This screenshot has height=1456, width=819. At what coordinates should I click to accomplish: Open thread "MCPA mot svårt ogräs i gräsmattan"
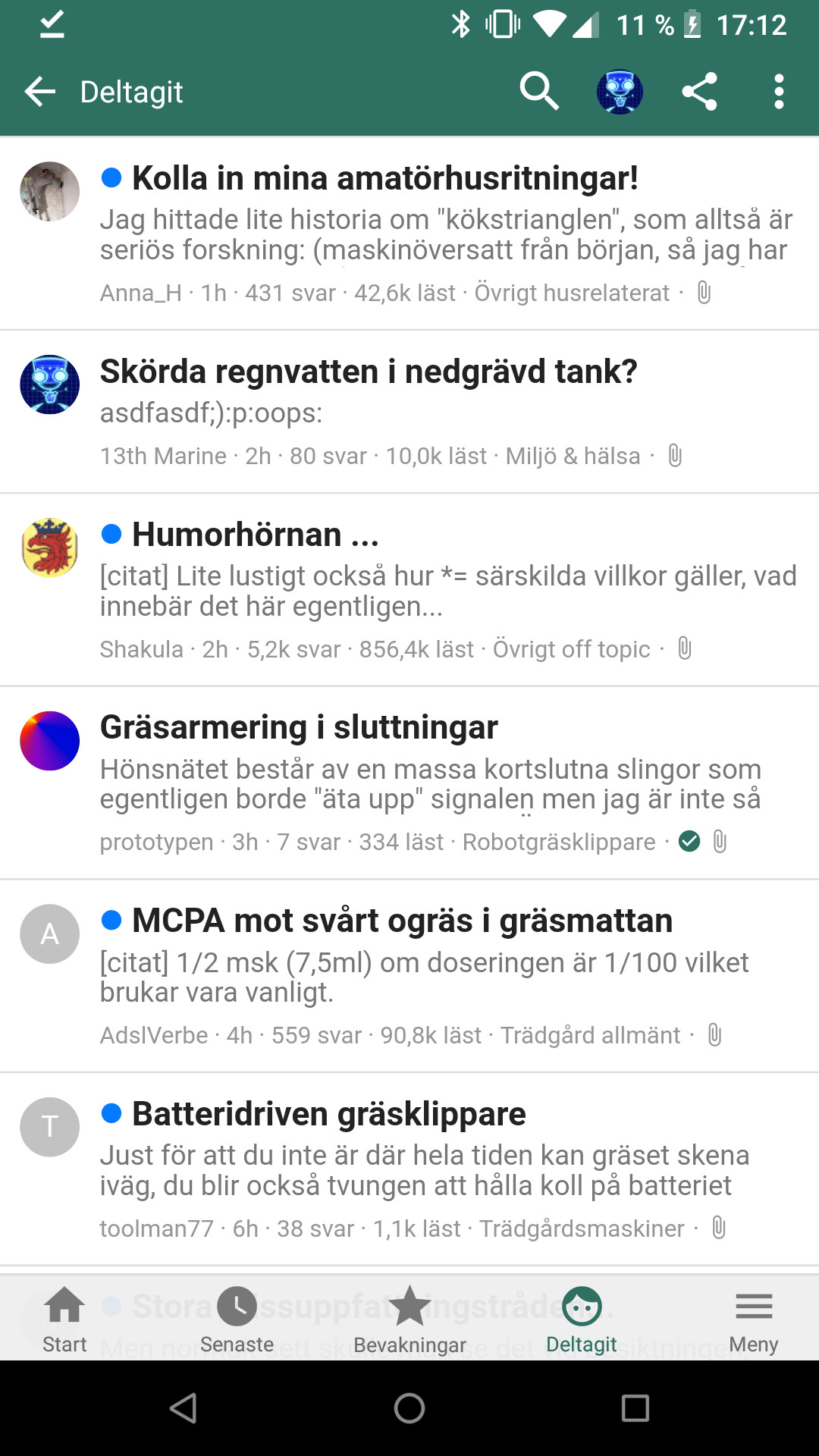pos(402,921)
